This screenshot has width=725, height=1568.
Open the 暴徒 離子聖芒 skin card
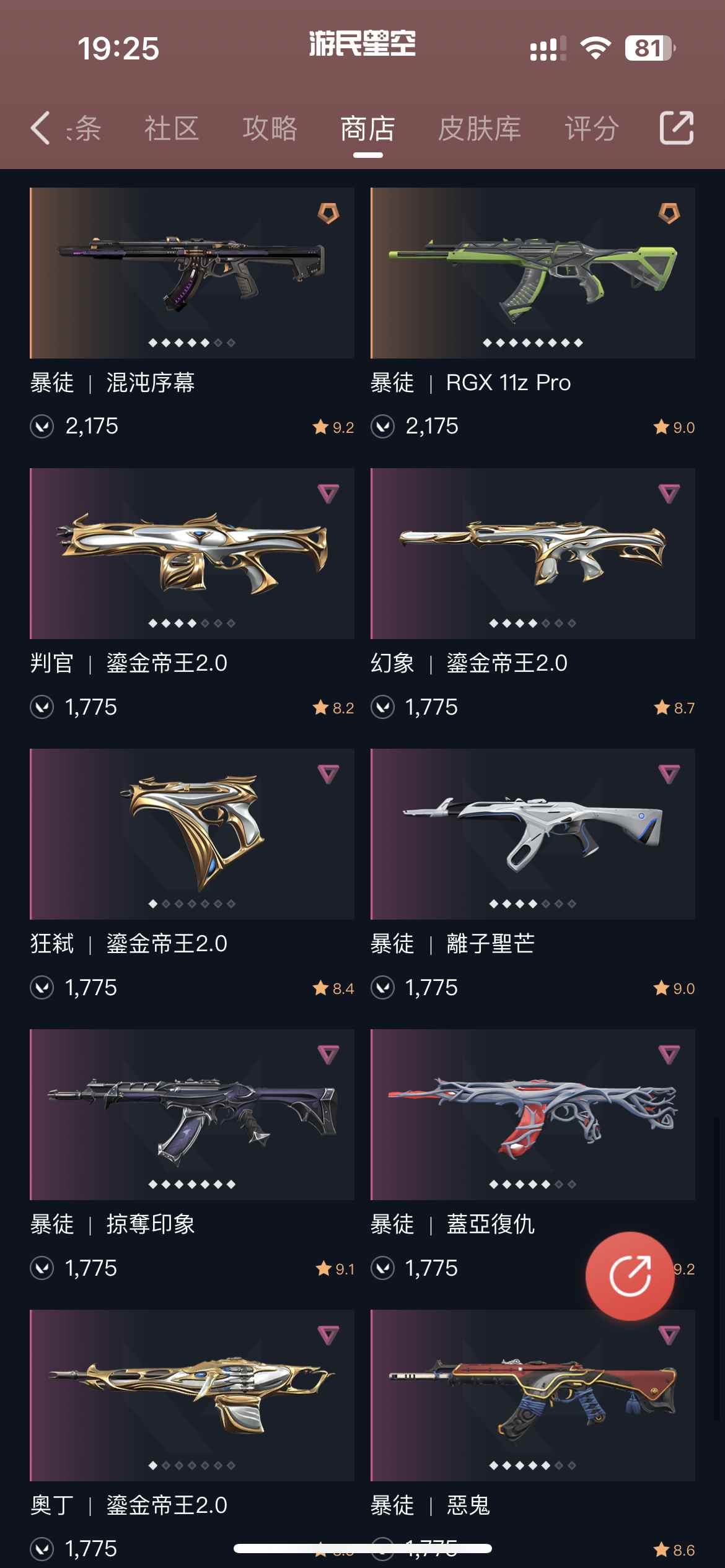coord(532,834)
